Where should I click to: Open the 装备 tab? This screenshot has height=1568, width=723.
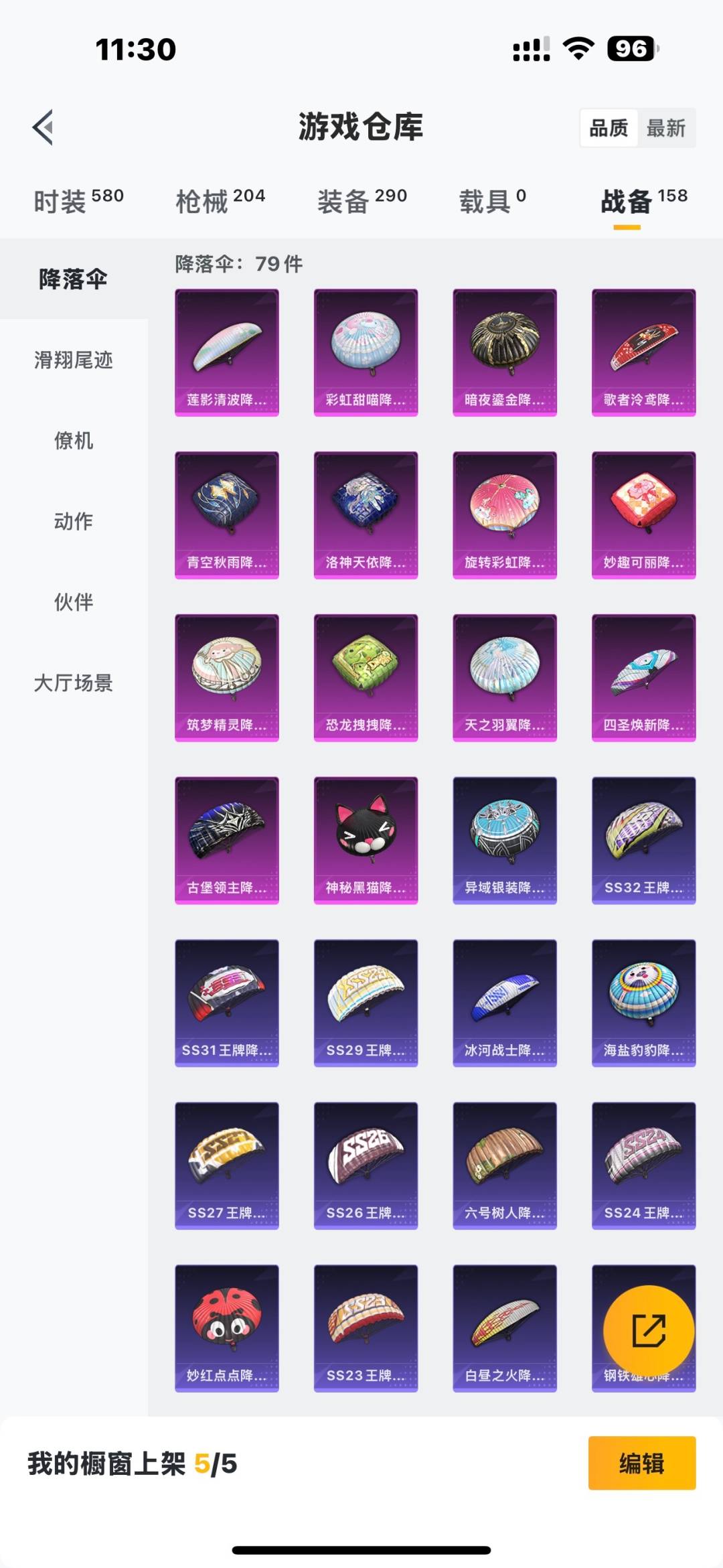(362, 200)
